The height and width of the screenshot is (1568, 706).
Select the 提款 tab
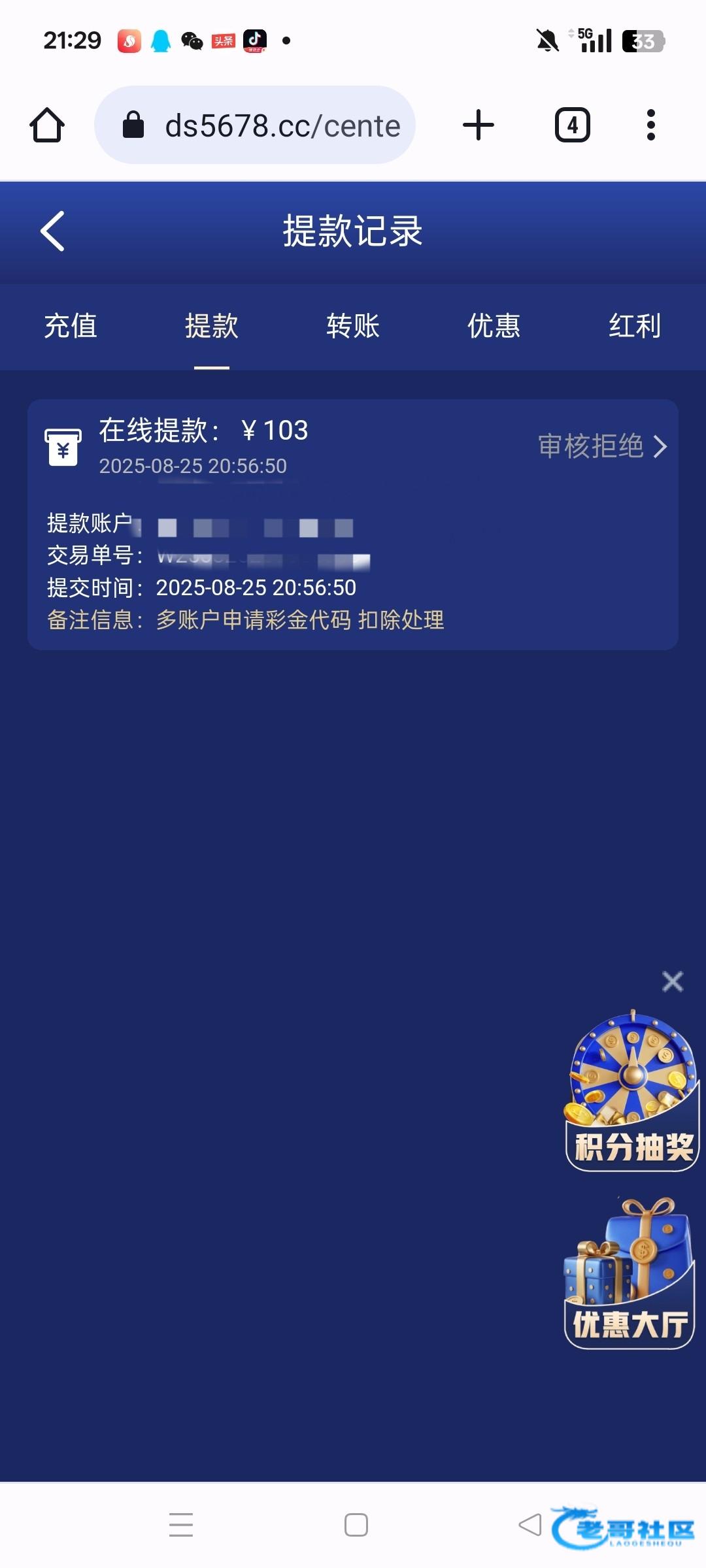click(211, 325)
